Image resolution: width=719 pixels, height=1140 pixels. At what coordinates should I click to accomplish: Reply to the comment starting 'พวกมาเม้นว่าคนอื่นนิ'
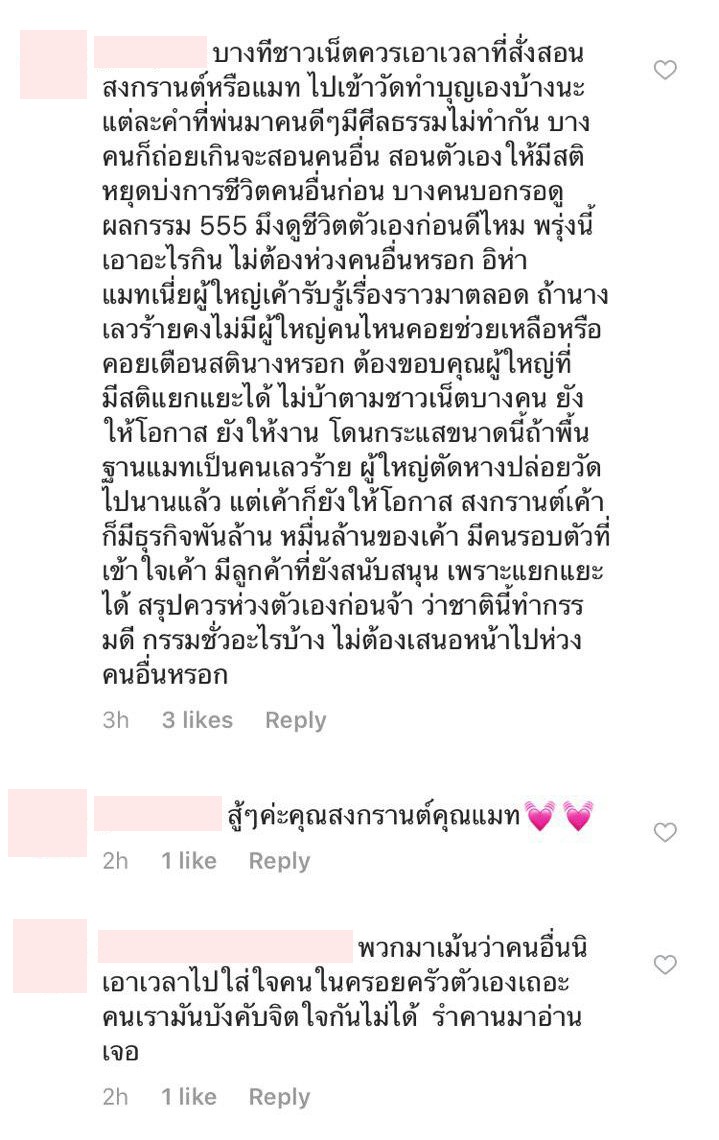click(279, 1097)
